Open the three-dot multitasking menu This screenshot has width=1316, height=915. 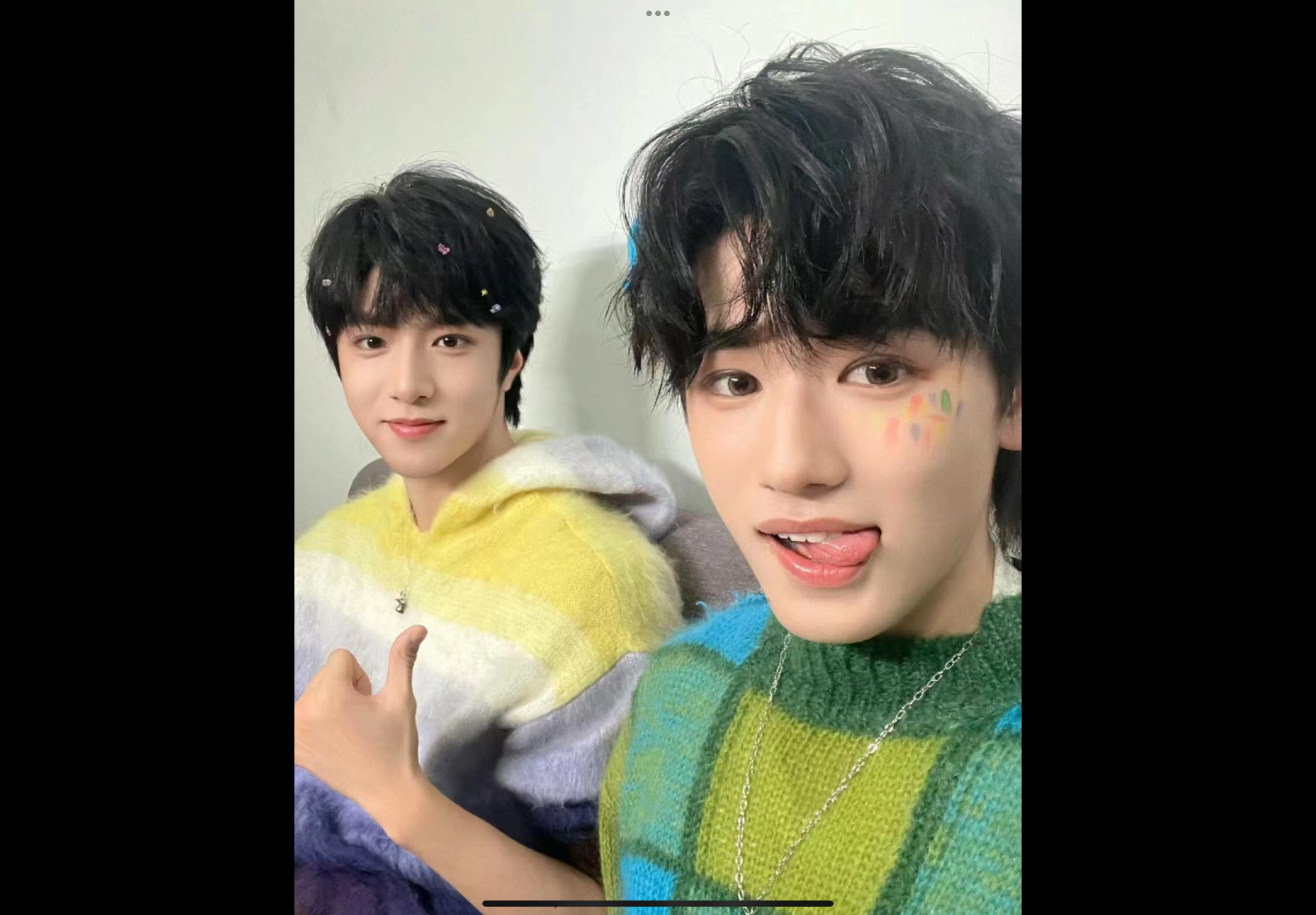[657, 13]
